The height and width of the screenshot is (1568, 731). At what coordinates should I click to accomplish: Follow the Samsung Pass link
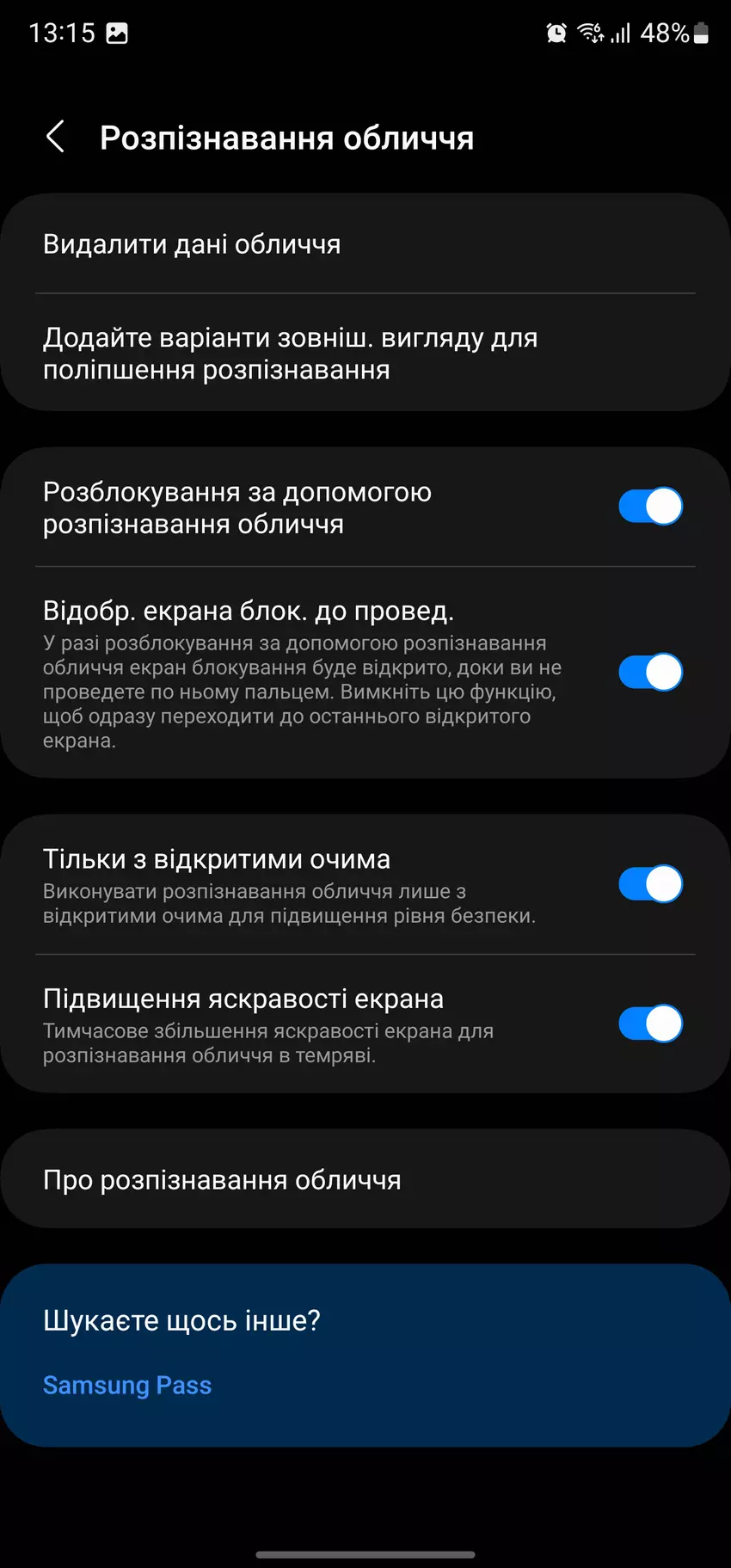tap(126, 1386)
